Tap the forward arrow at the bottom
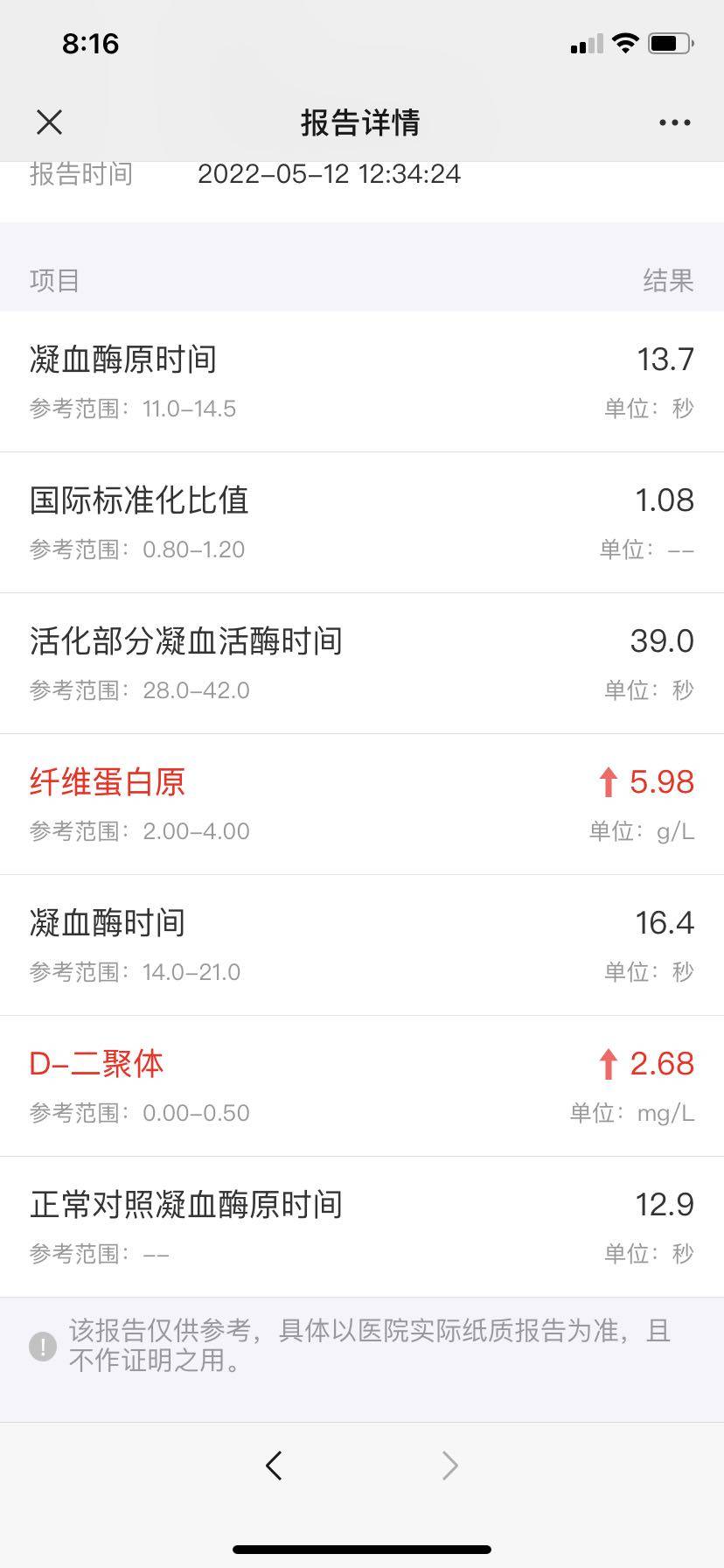Screen dimensions: 724x1568 pos(449,1465)
